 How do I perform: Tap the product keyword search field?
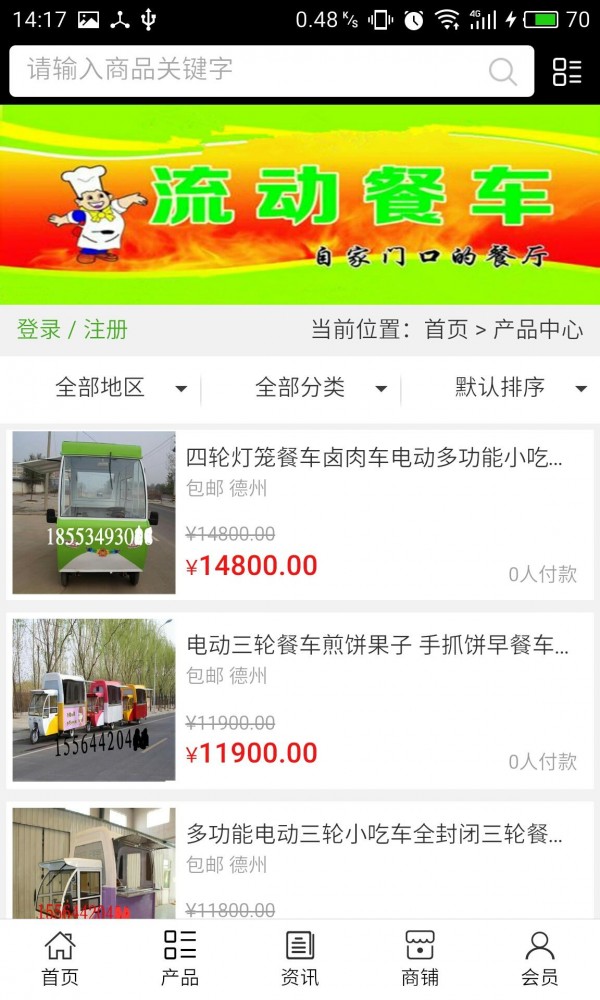[250, 70]
